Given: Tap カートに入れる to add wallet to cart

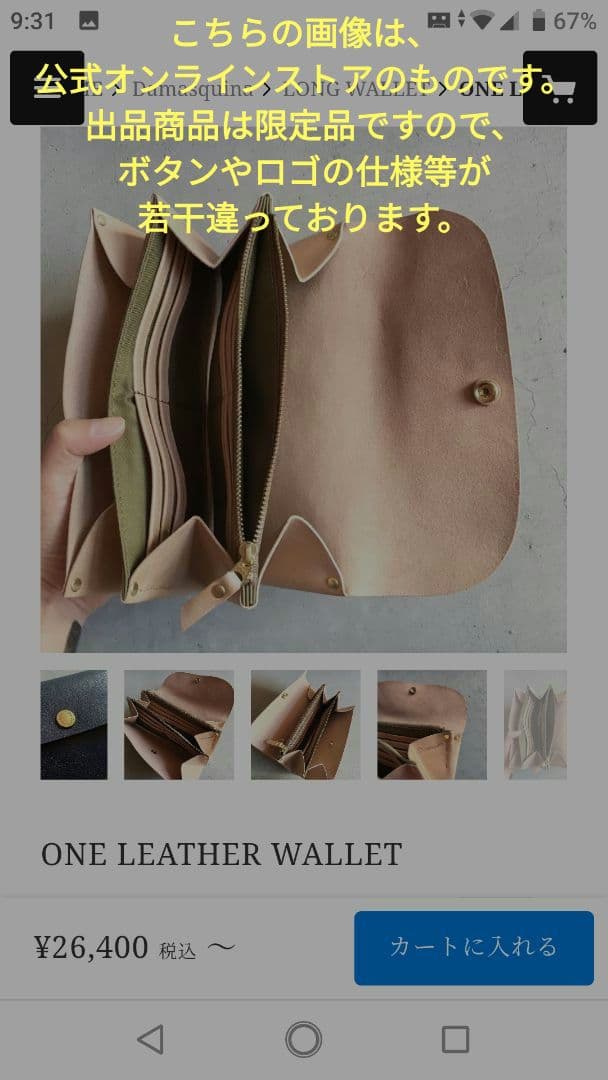Looking at the screenshot, I should click(x=473, y=947).
